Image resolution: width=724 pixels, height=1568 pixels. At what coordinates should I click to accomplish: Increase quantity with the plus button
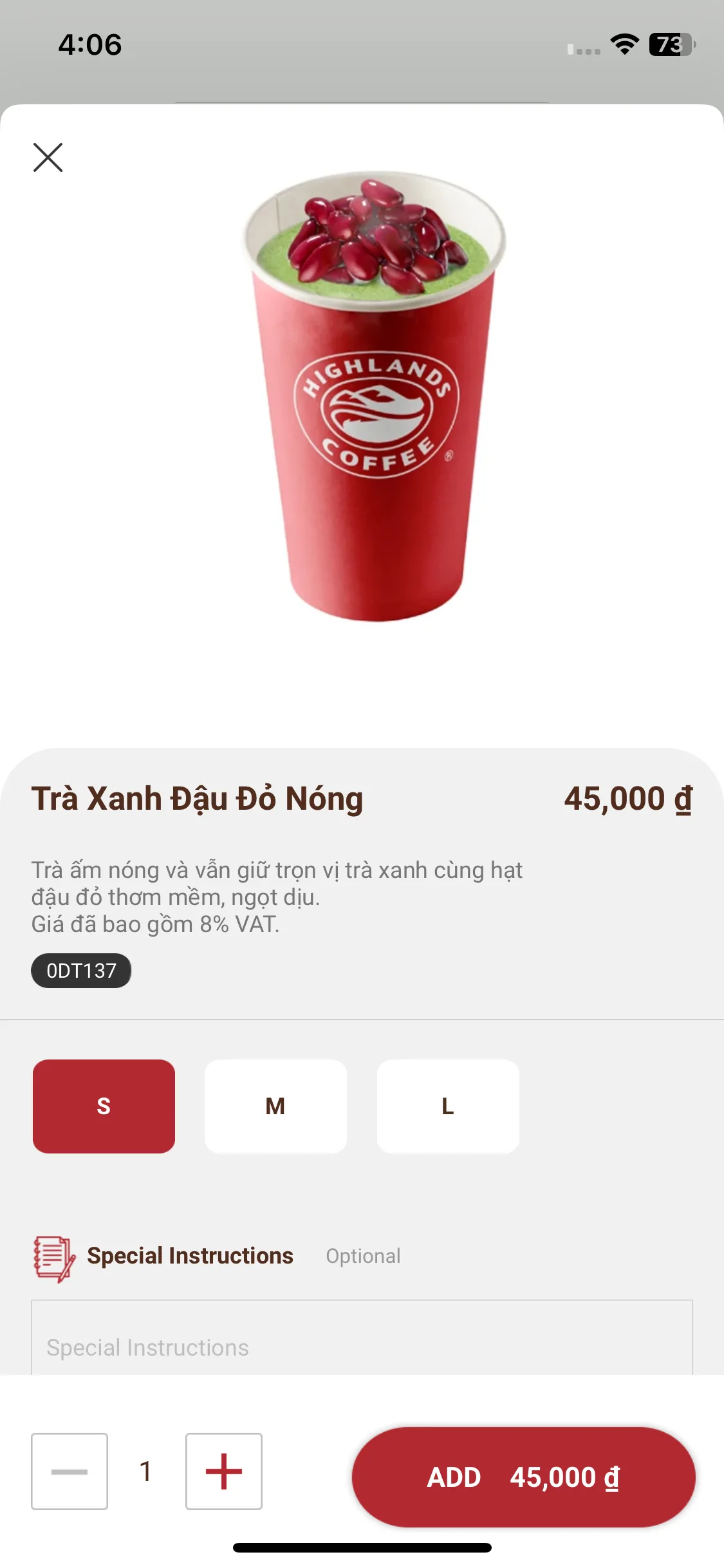(x=224, y=1471)
